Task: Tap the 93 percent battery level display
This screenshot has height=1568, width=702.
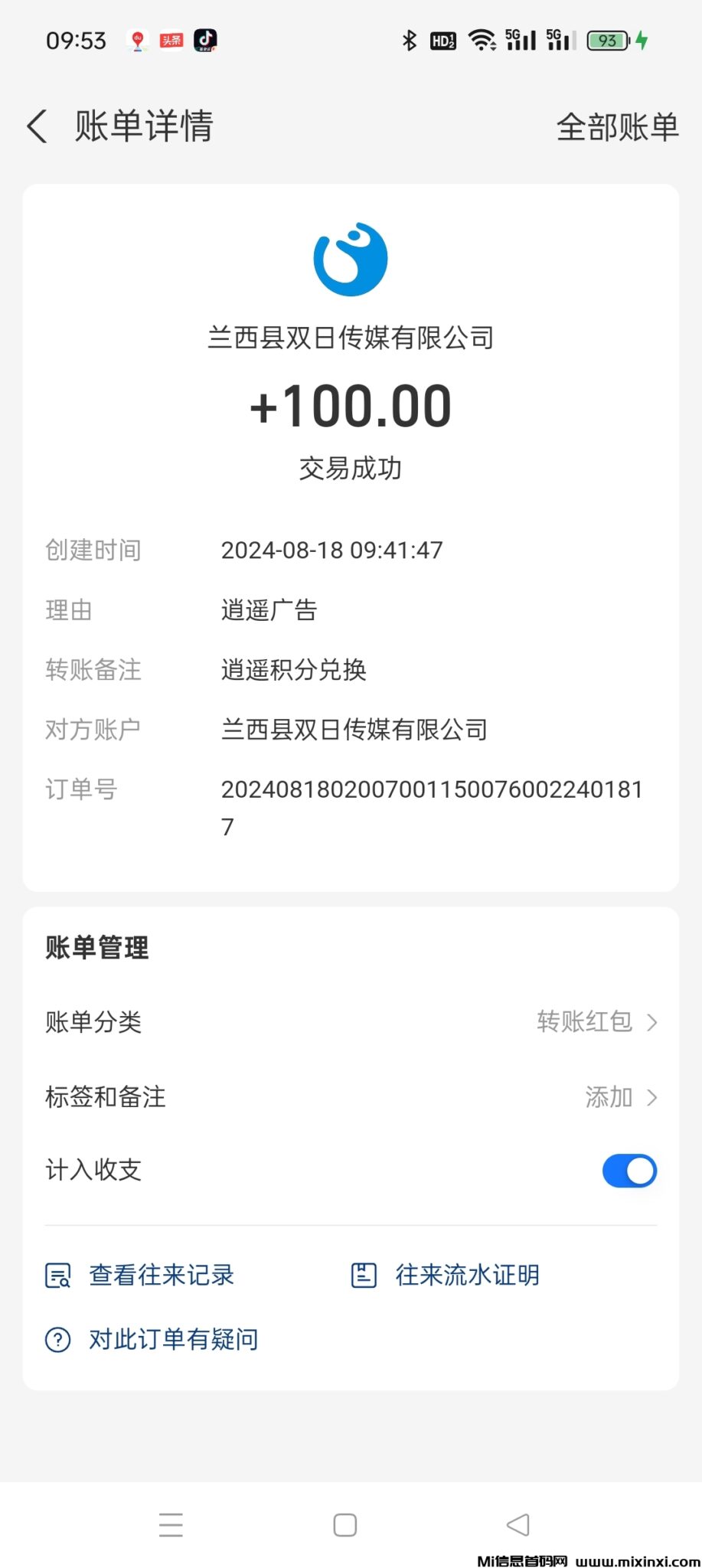Action: 606,39
